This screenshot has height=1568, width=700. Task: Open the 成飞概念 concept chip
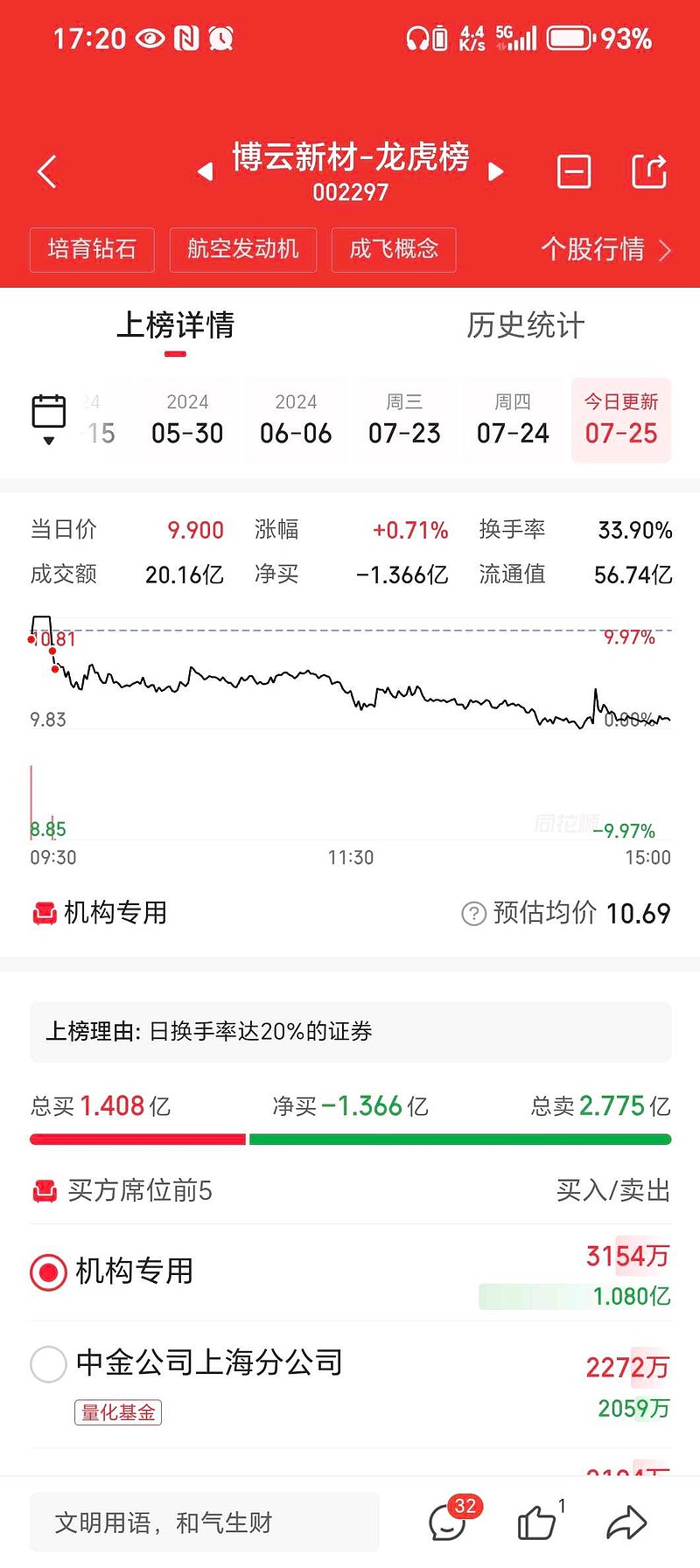[394, 249]
